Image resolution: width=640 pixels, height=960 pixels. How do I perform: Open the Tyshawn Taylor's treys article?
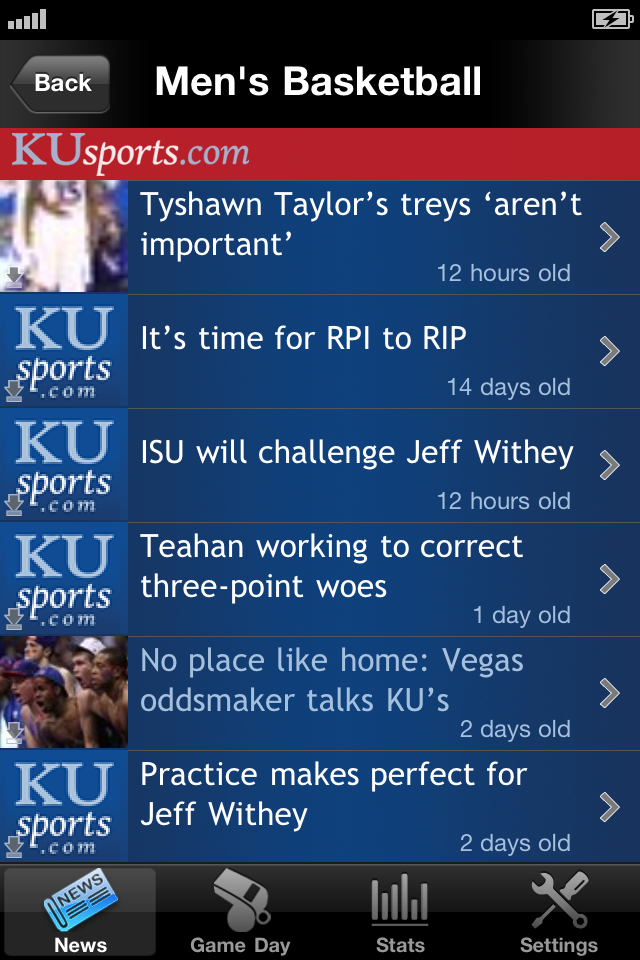[360, 237]
